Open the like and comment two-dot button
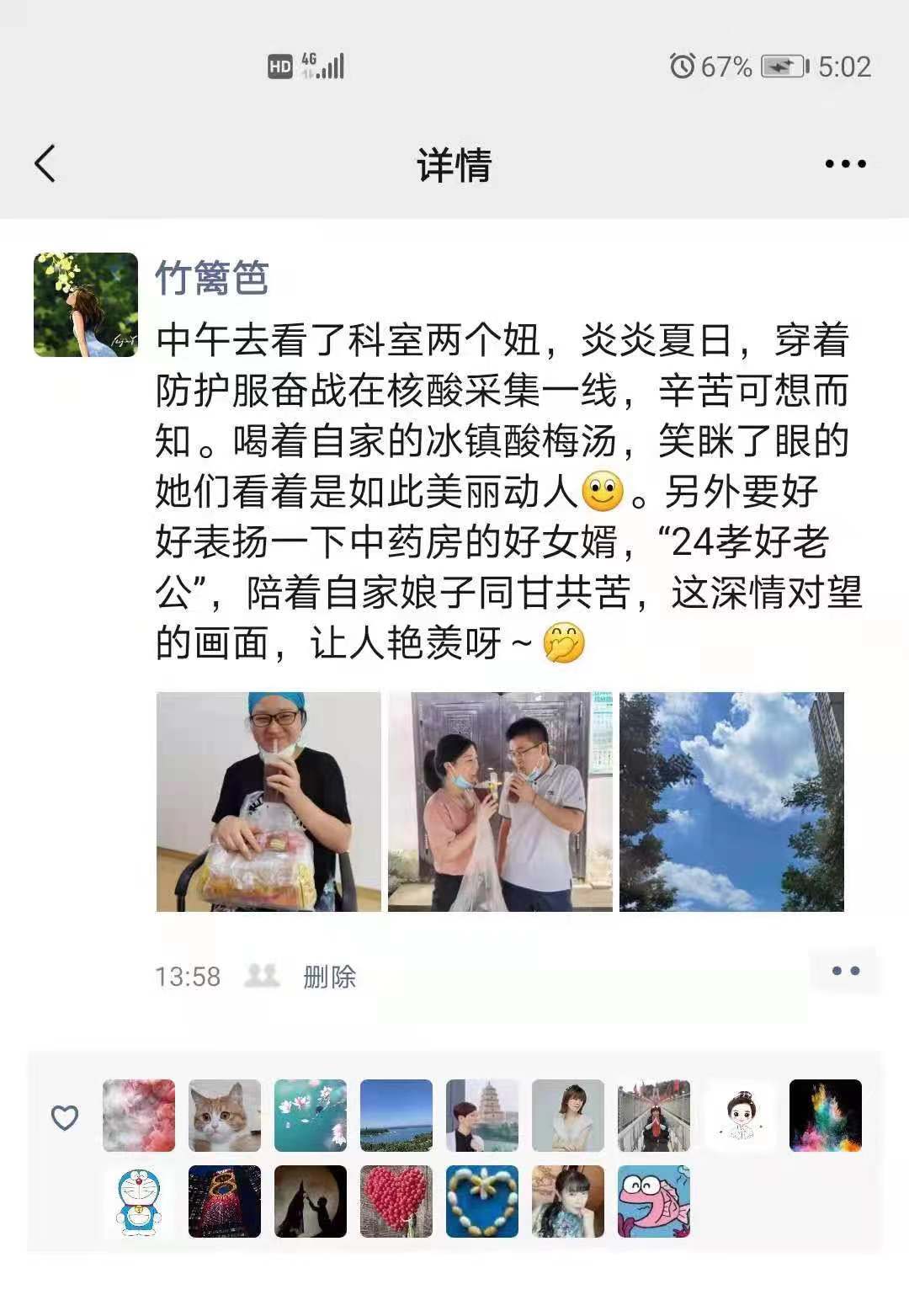909x1316 pixels. coord(845,971)
